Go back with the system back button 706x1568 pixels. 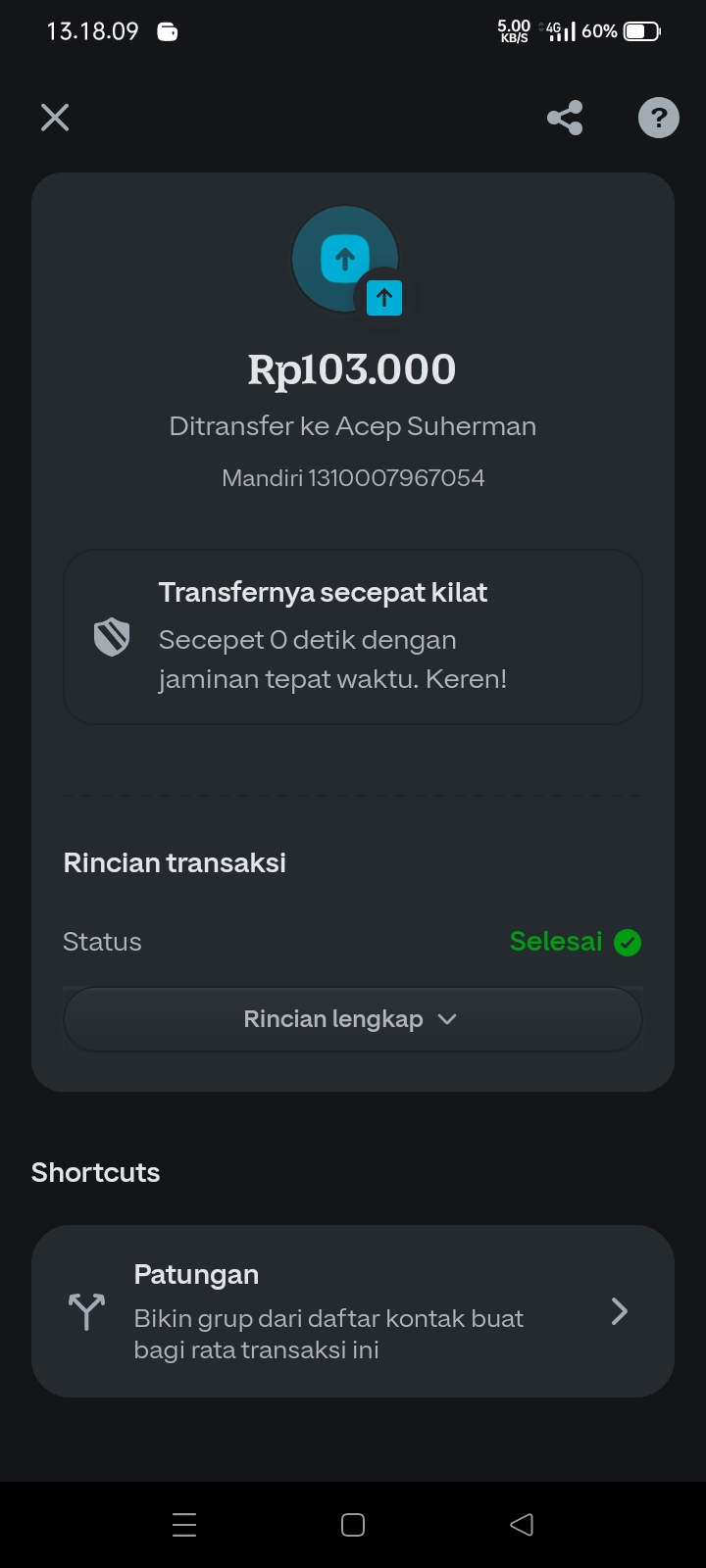click(x=522, y=1525)
